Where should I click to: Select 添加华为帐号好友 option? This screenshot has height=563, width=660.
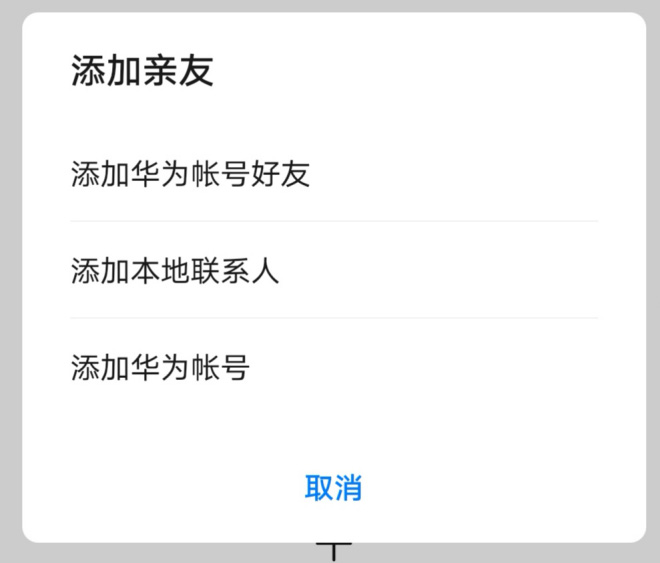(190, 174)
